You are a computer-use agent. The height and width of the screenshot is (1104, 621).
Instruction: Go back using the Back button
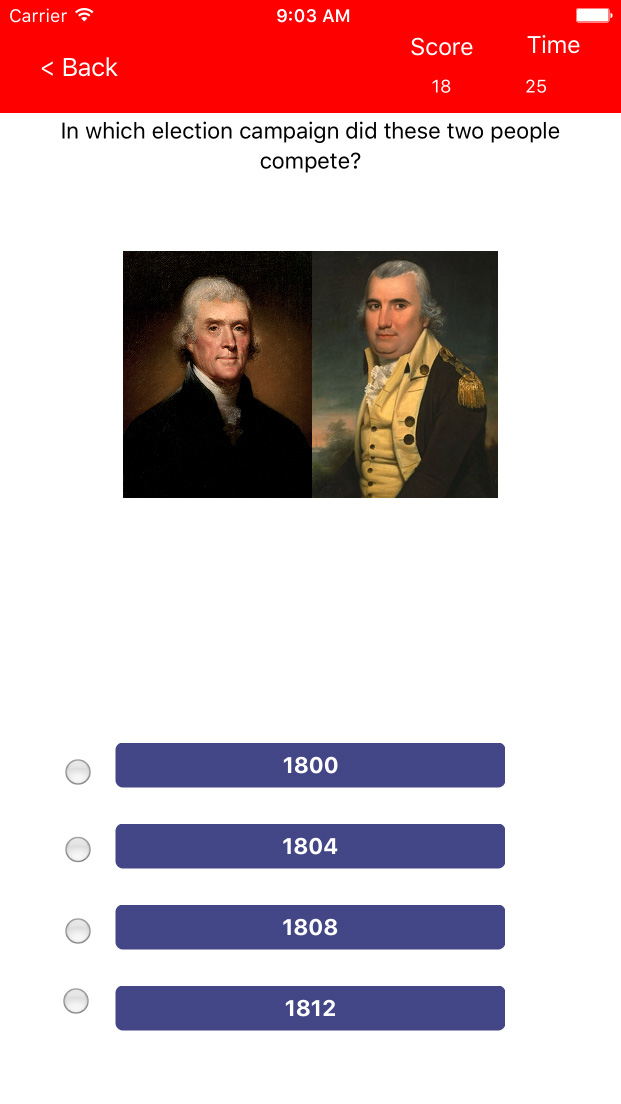point(79,67)
